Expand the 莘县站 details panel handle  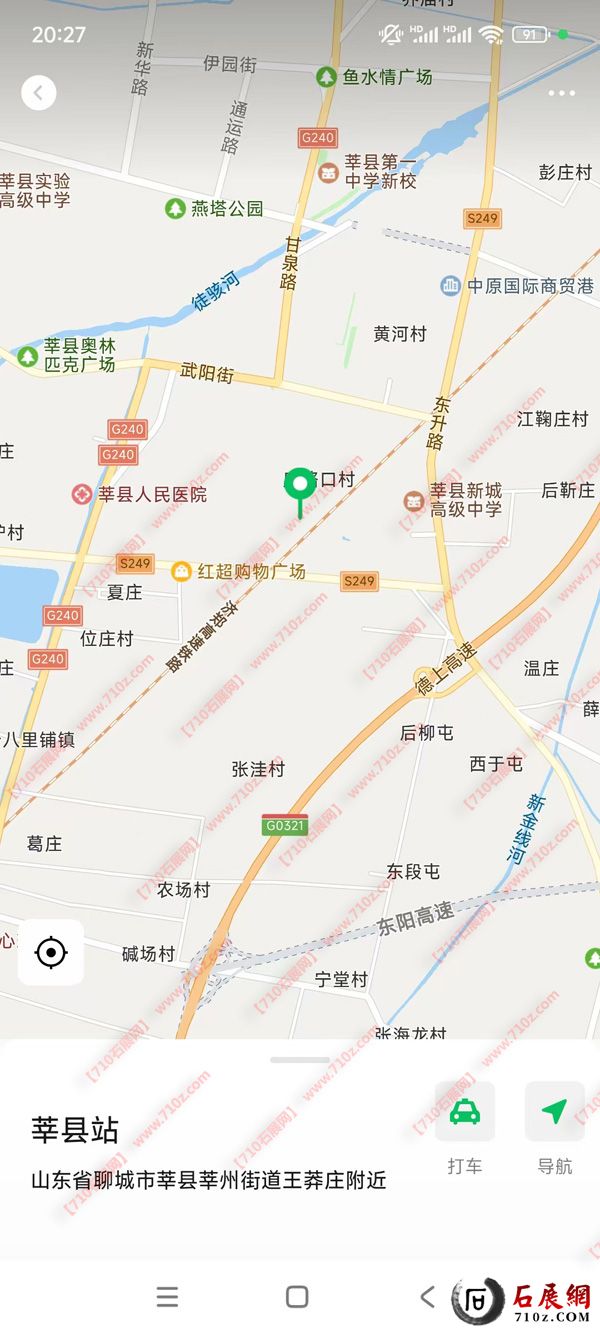[x=299, y=1060]
